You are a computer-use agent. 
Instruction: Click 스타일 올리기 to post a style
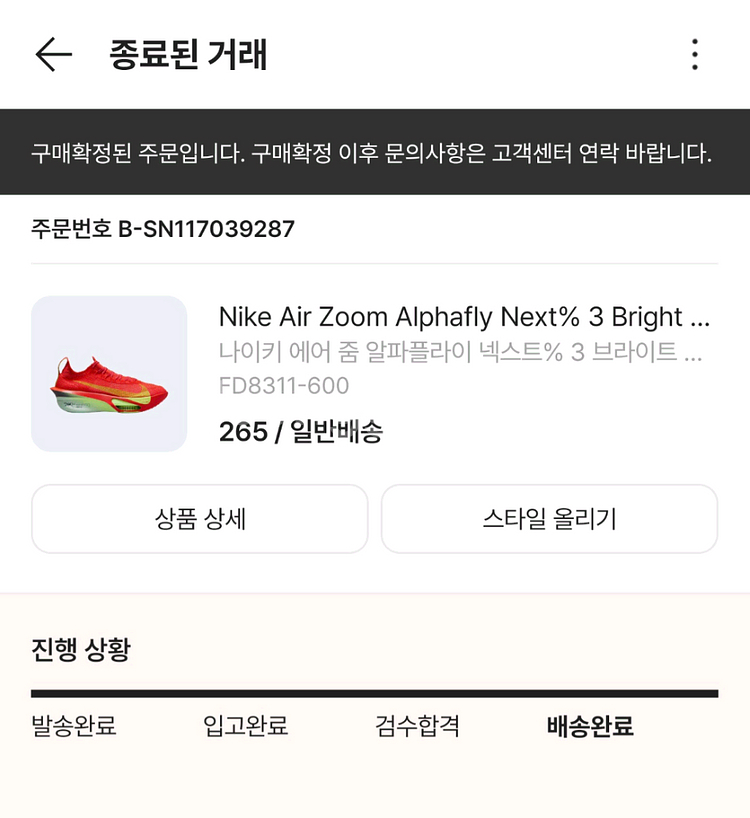(549, 518)
